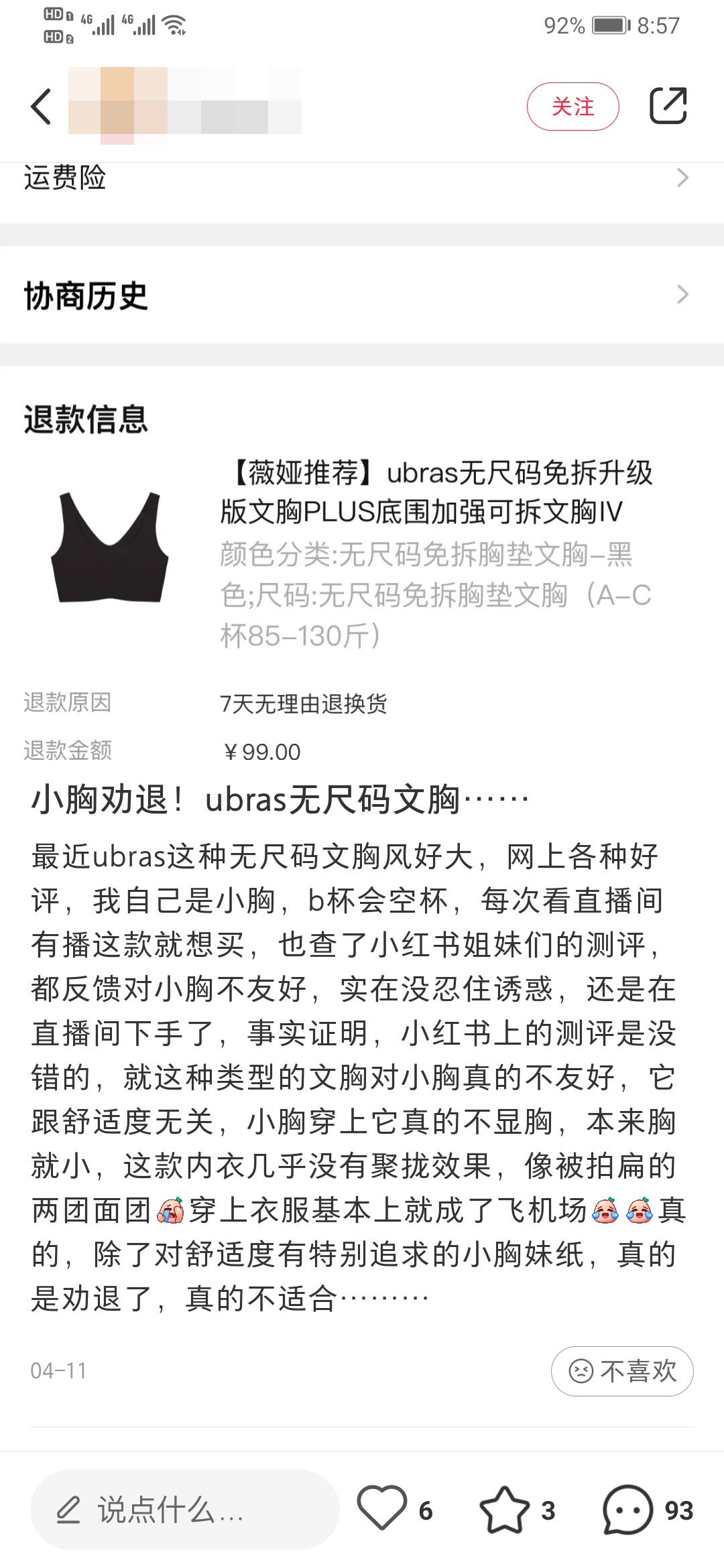
Task: Like this post with the heart
Action: point(383,1509)
